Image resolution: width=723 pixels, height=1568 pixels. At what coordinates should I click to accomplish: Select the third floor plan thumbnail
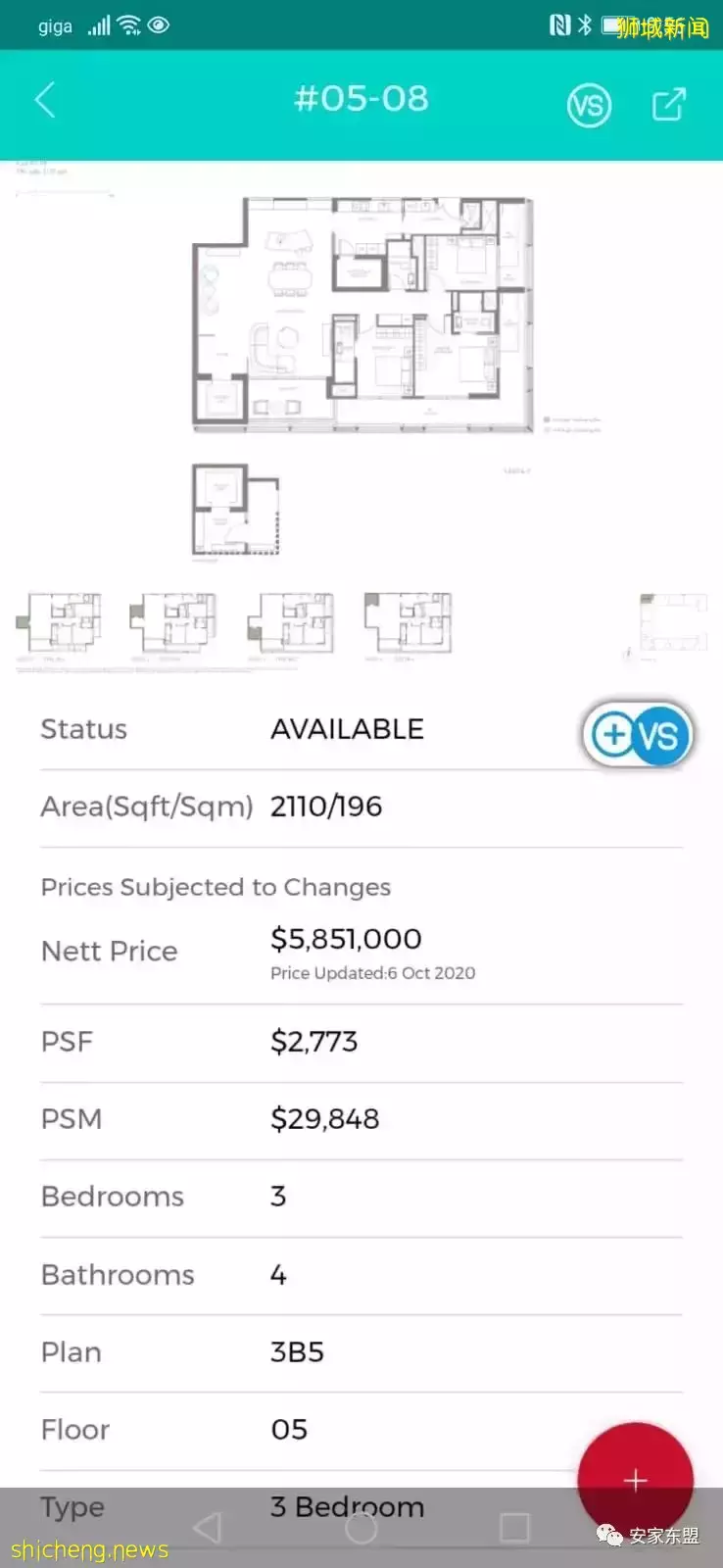[x=290, y=623]
